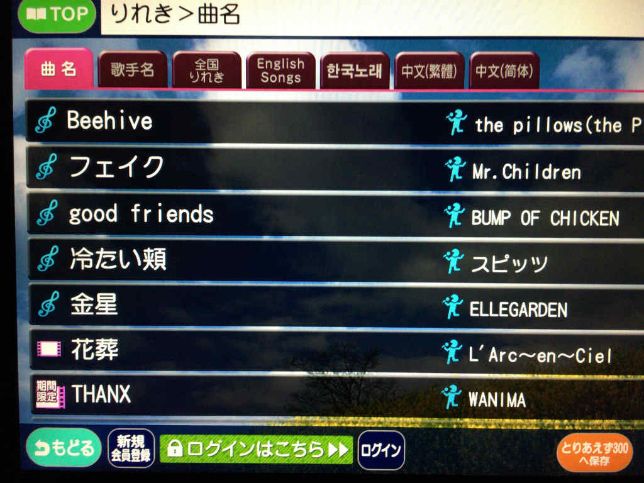644x483 pixels.
Task: Go back with もどる button
Action: coord(61,447)
